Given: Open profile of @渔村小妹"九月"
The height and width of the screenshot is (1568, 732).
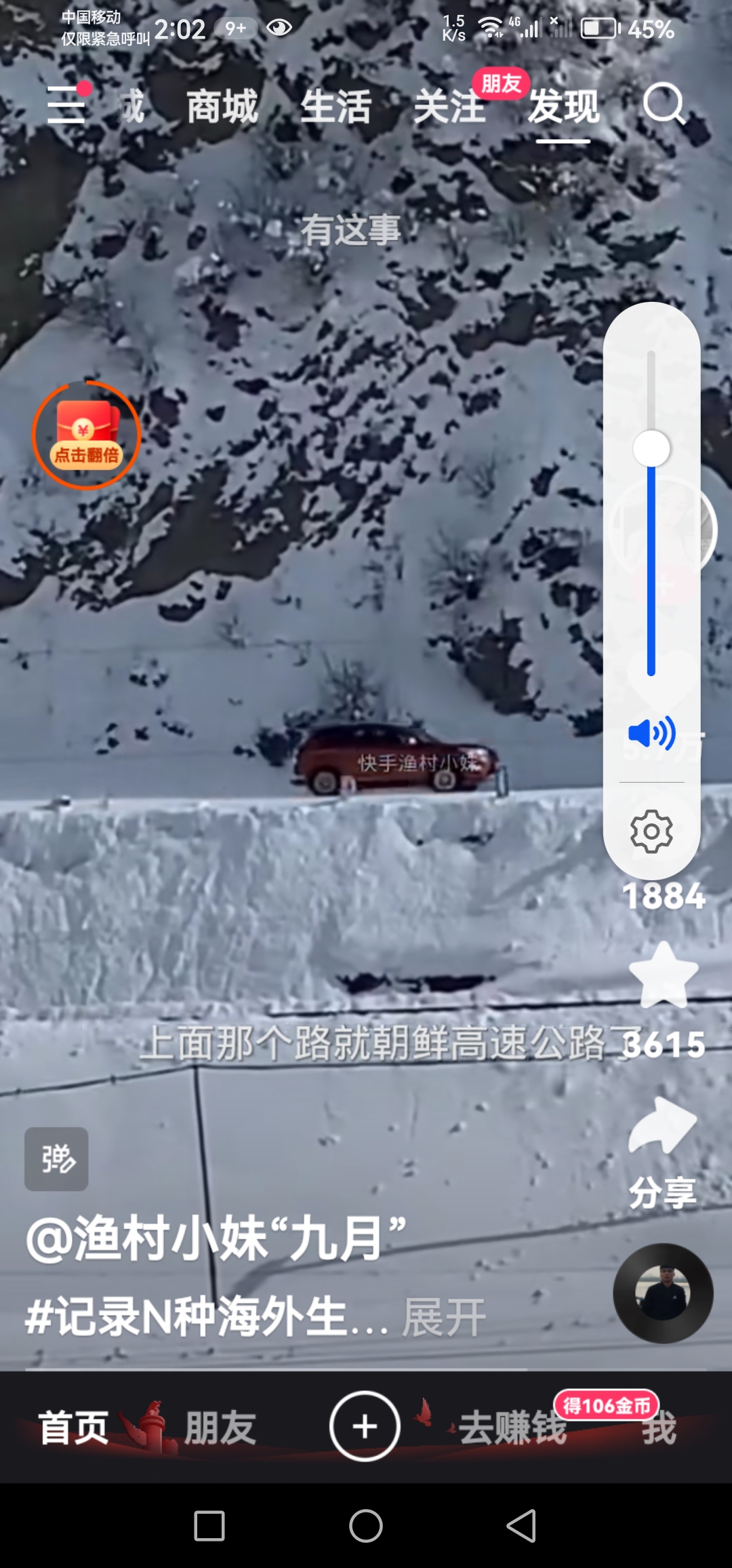Looking at the screenshot, I should coord(216,1238).
